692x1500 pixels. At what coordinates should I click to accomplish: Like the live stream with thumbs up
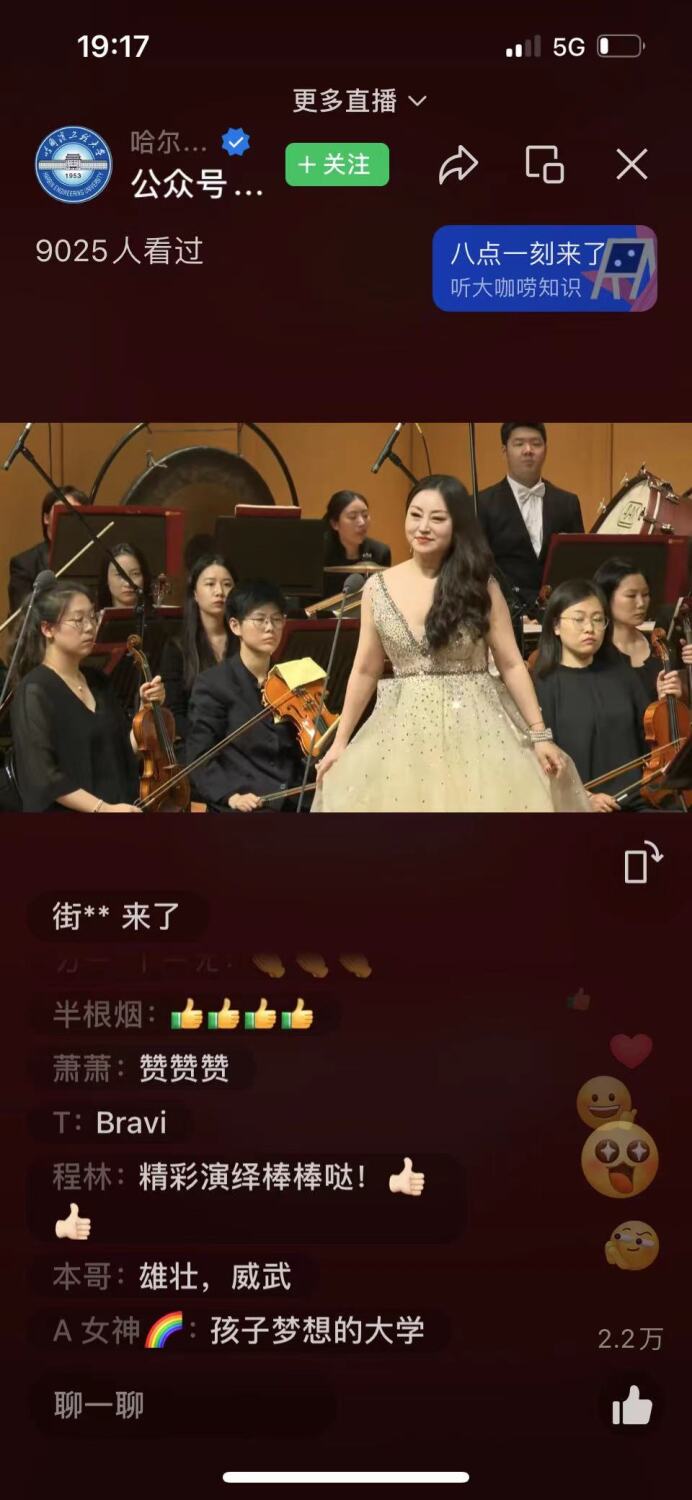pyautogui.click(x=632, y=1407)
